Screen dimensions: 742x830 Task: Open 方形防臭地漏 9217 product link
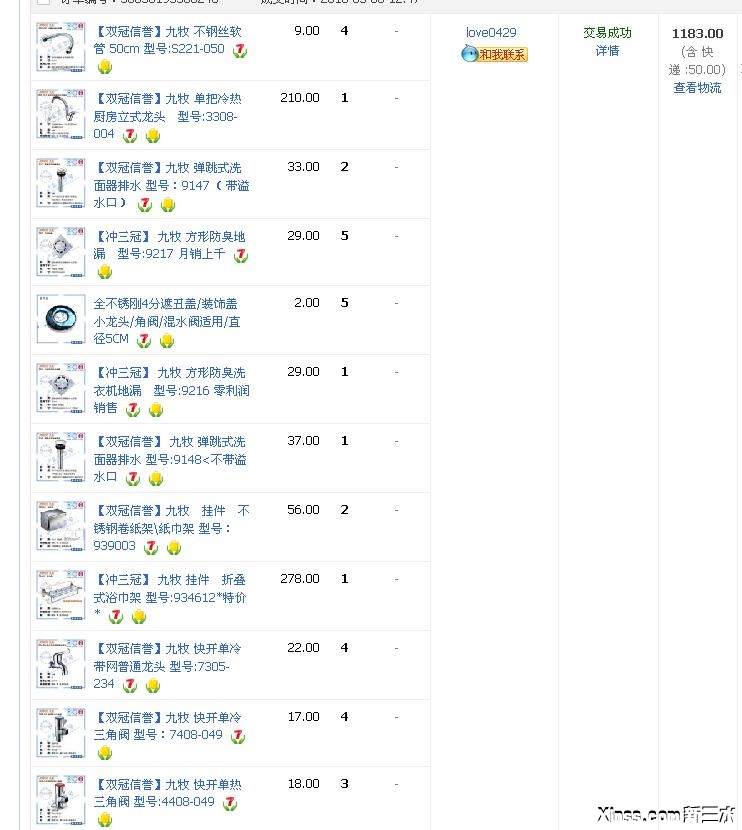click(168, 246)
